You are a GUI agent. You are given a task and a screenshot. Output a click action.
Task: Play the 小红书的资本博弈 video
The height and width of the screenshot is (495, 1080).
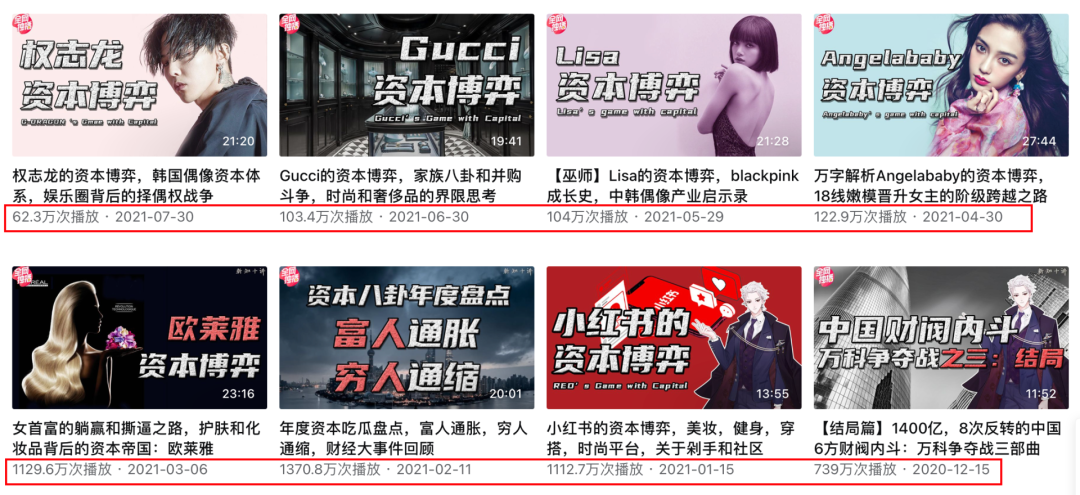(x=674, y=337)
